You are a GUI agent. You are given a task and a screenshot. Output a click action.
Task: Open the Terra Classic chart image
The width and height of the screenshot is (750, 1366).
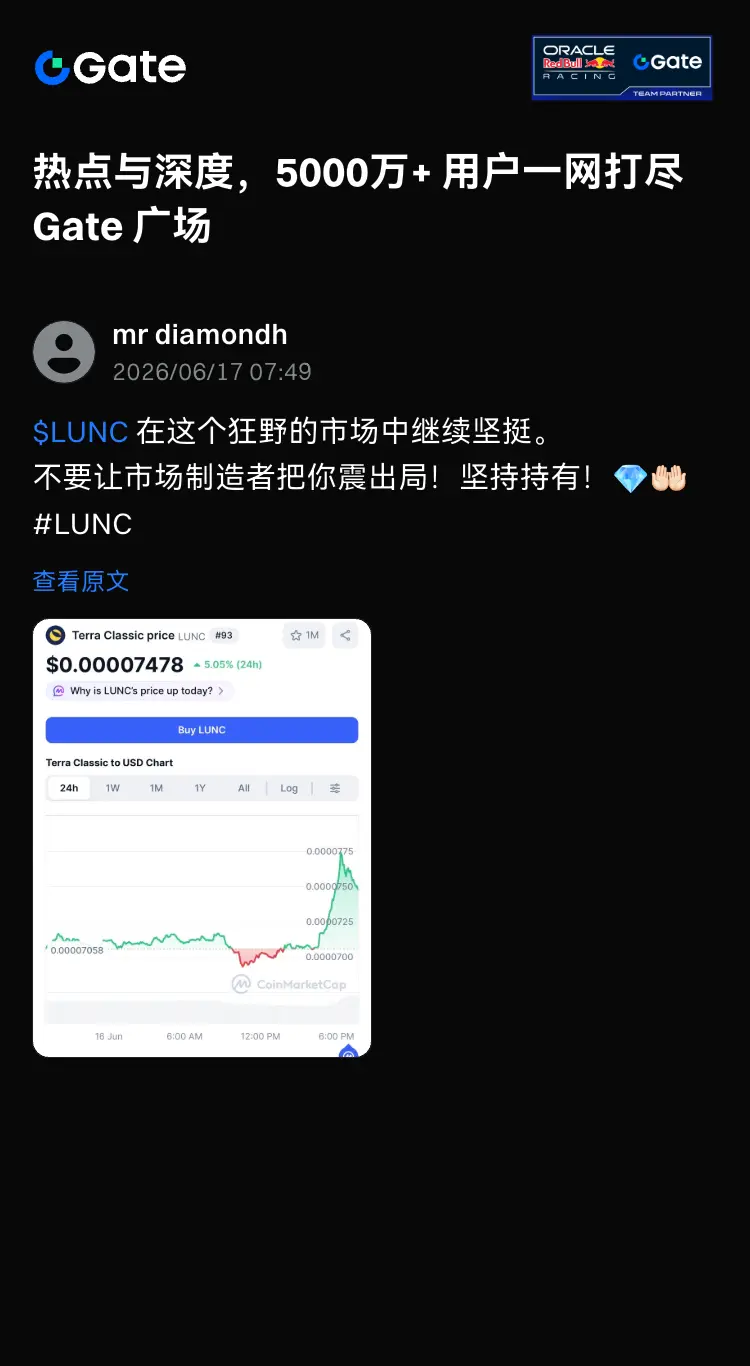tap(202, 838)
